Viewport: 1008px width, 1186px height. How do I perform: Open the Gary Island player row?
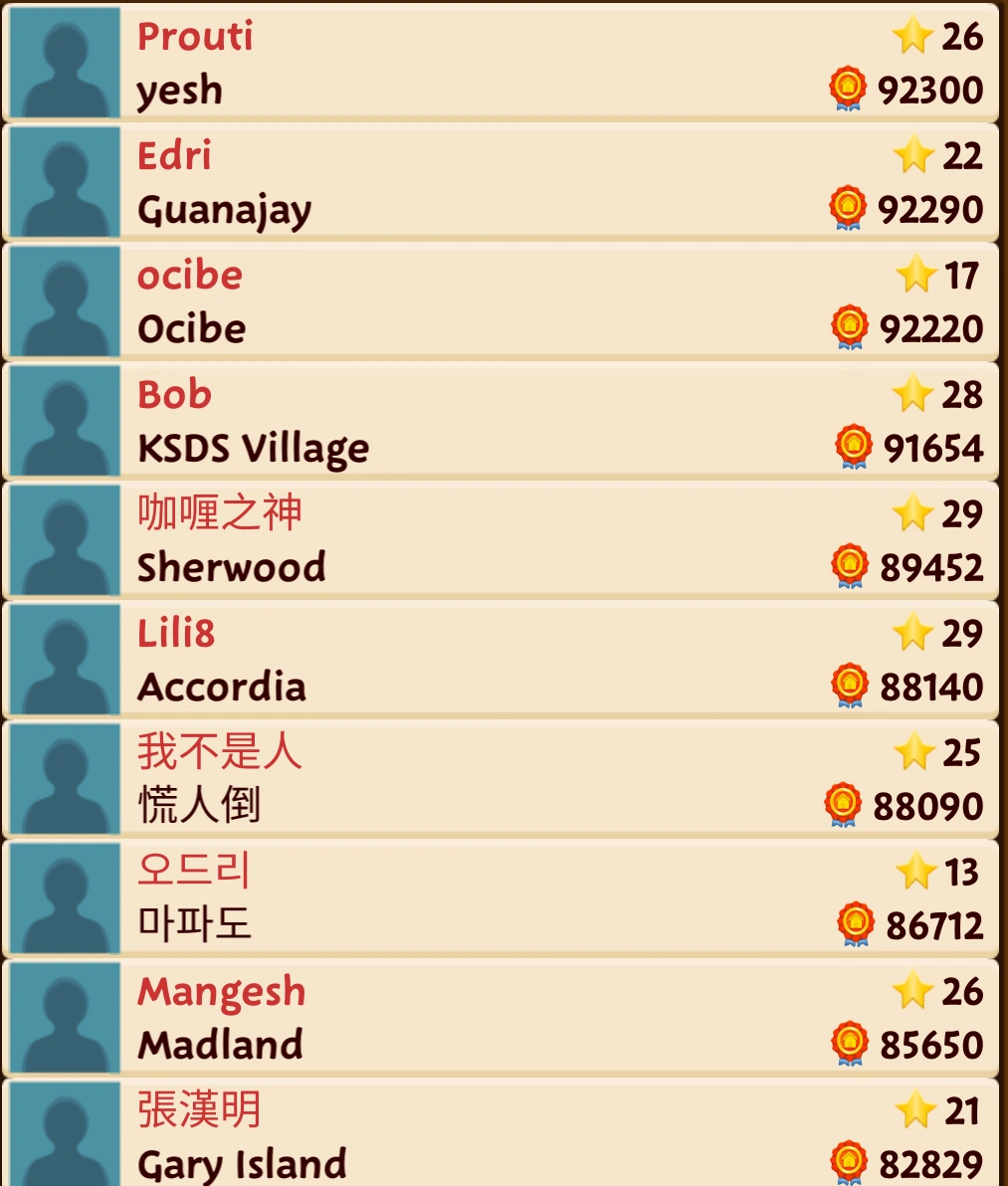504,1134
